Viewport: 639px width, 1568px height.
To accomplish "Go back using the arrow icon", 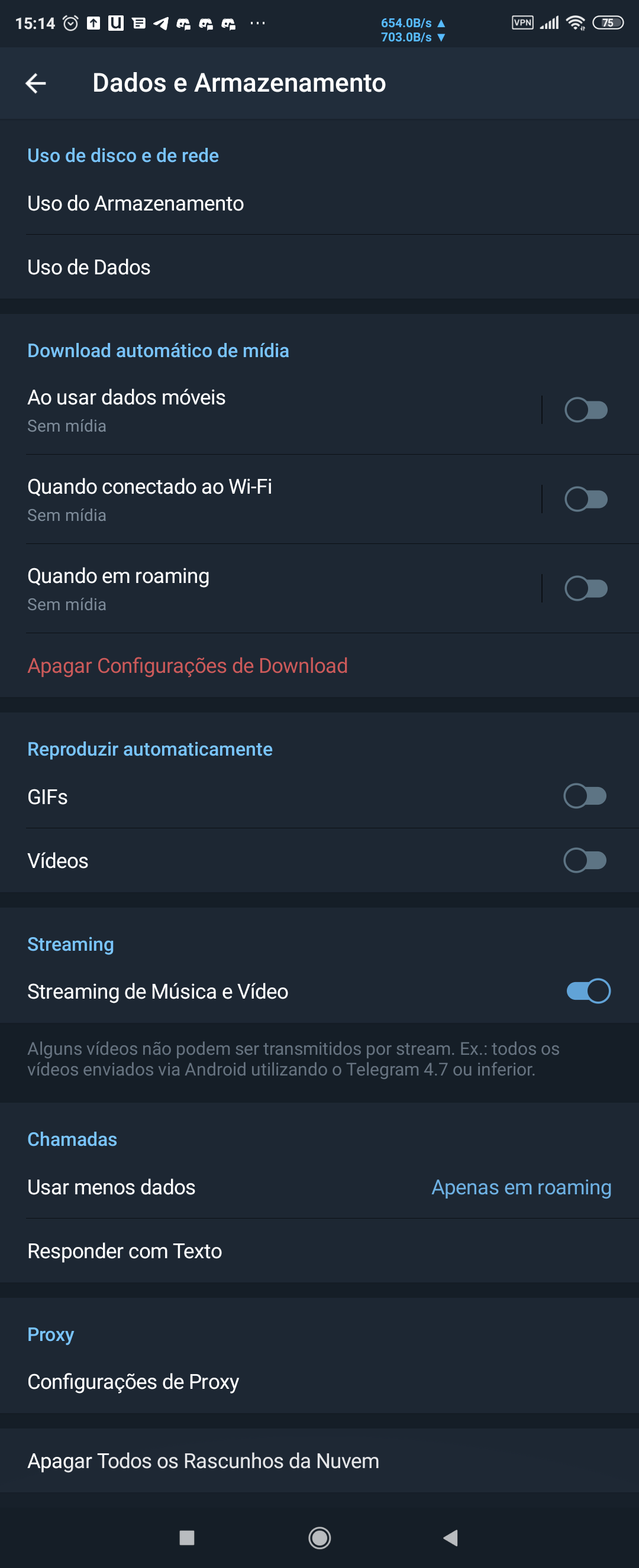I will [x=36, y=83].
